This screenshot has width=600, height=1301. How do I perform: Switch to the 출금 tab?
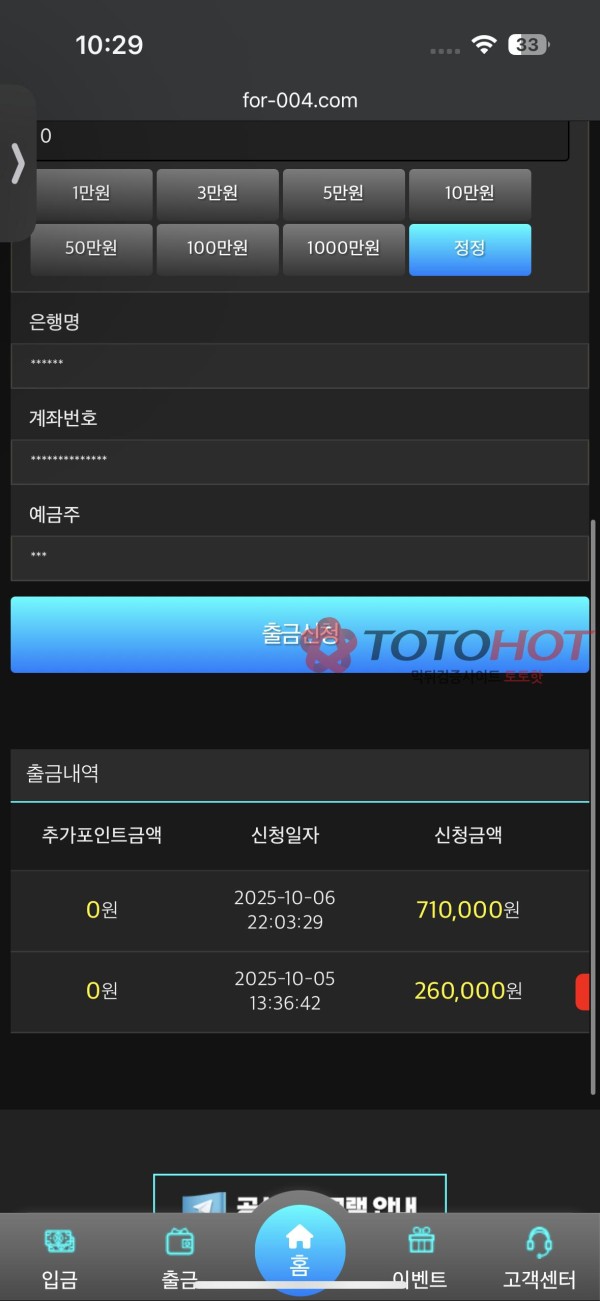(180, 1258)
